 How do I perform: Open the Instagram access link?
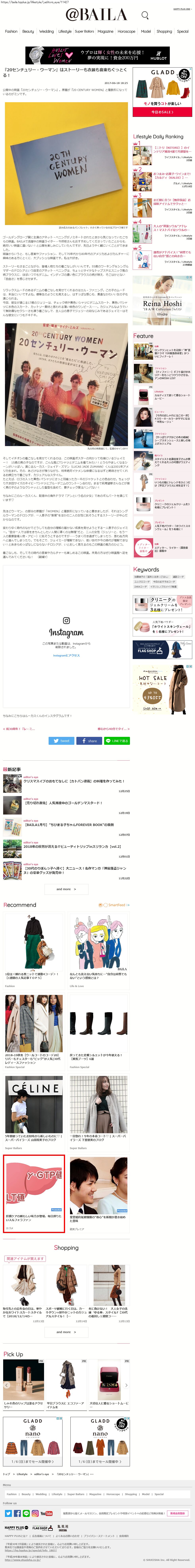66,656
